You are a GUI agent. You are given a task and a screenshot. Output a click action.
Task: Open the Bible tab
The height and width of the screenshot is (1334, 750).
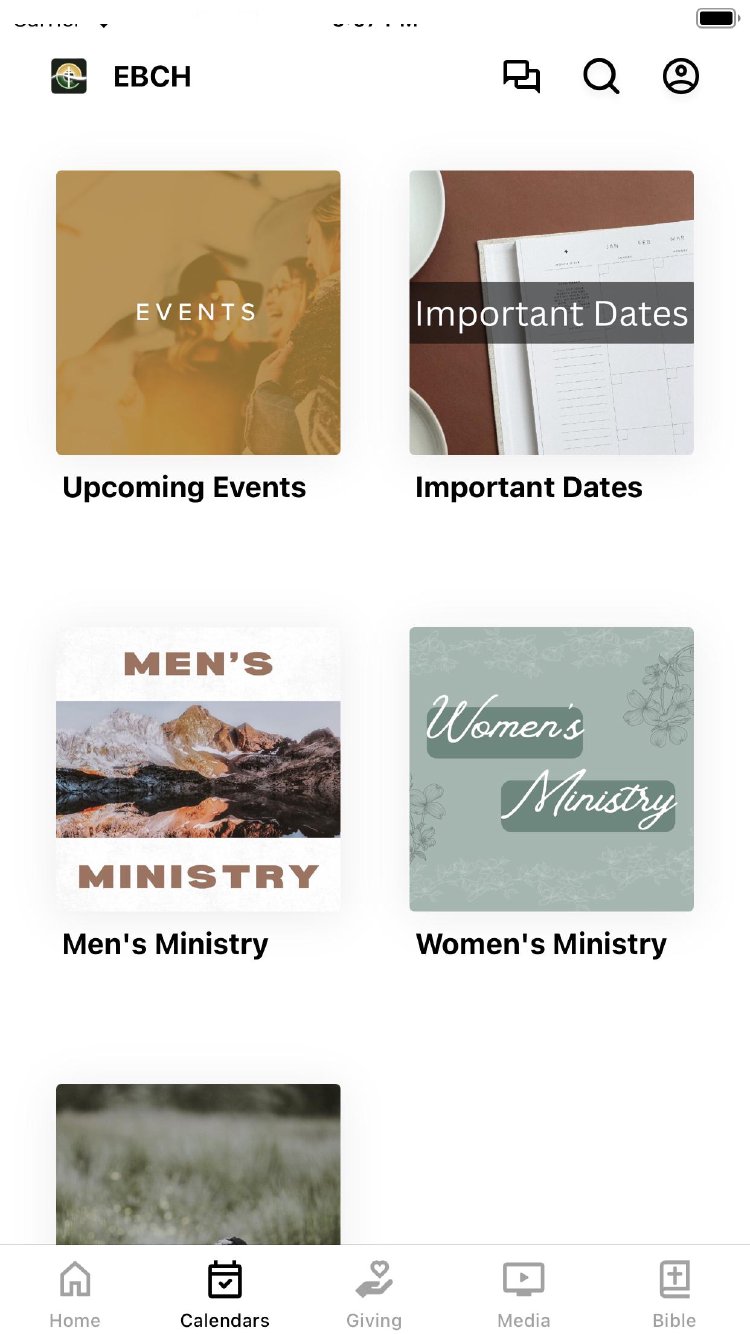tap(674, 1294)
